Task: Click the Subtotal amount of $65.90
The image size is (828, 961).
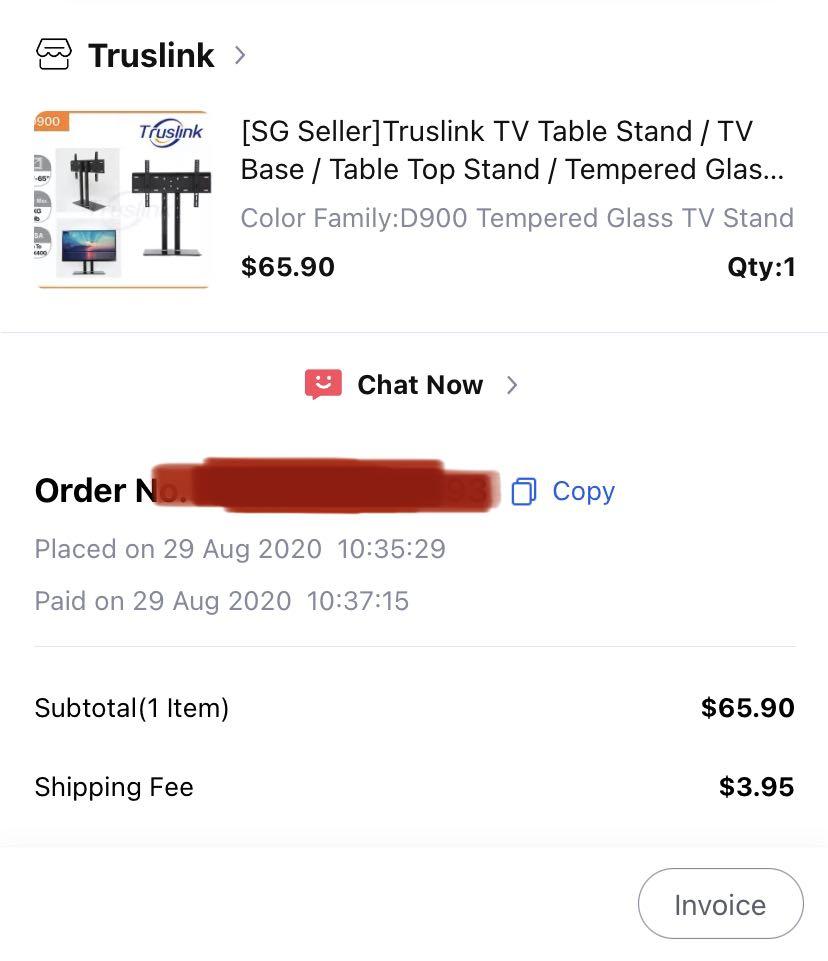Action: point(747,707)
